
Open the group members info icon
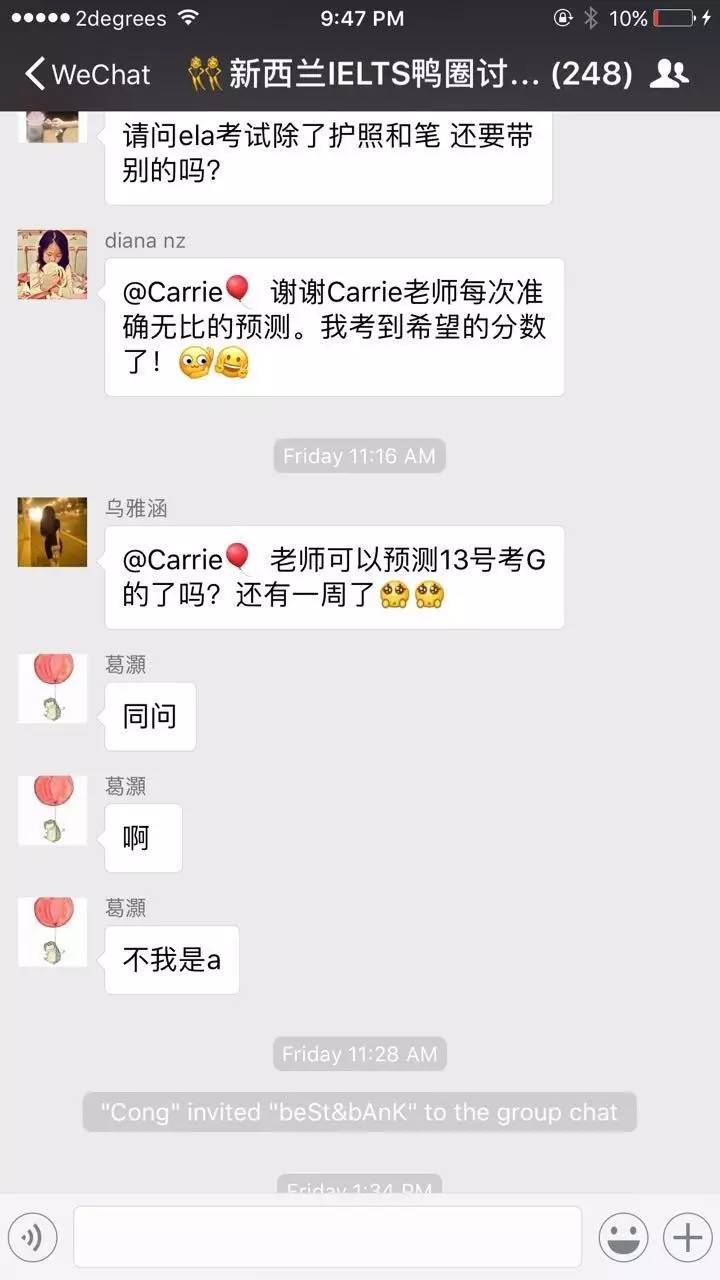pos(669,74)
